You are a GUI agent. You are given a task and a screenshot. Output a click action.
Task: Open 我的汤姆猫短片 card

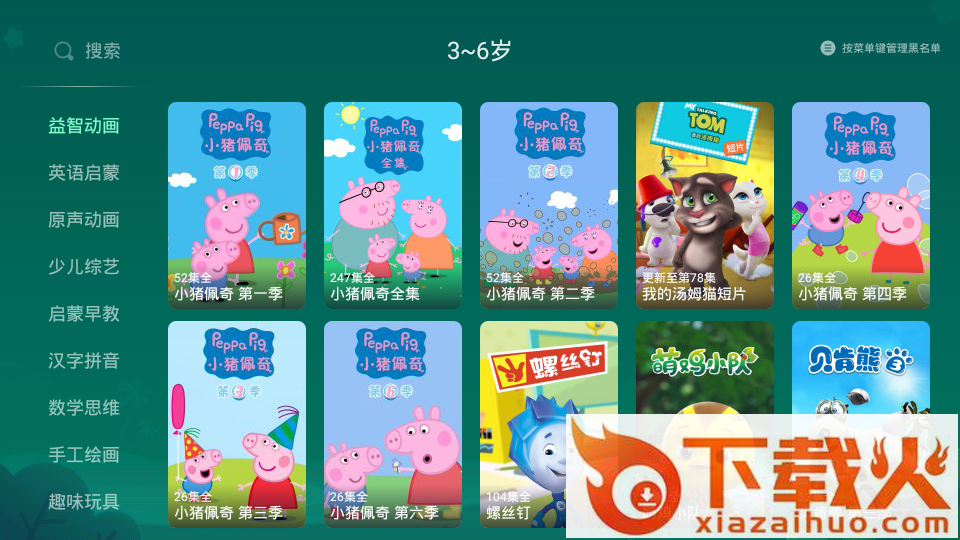click(x=705, y=205)
